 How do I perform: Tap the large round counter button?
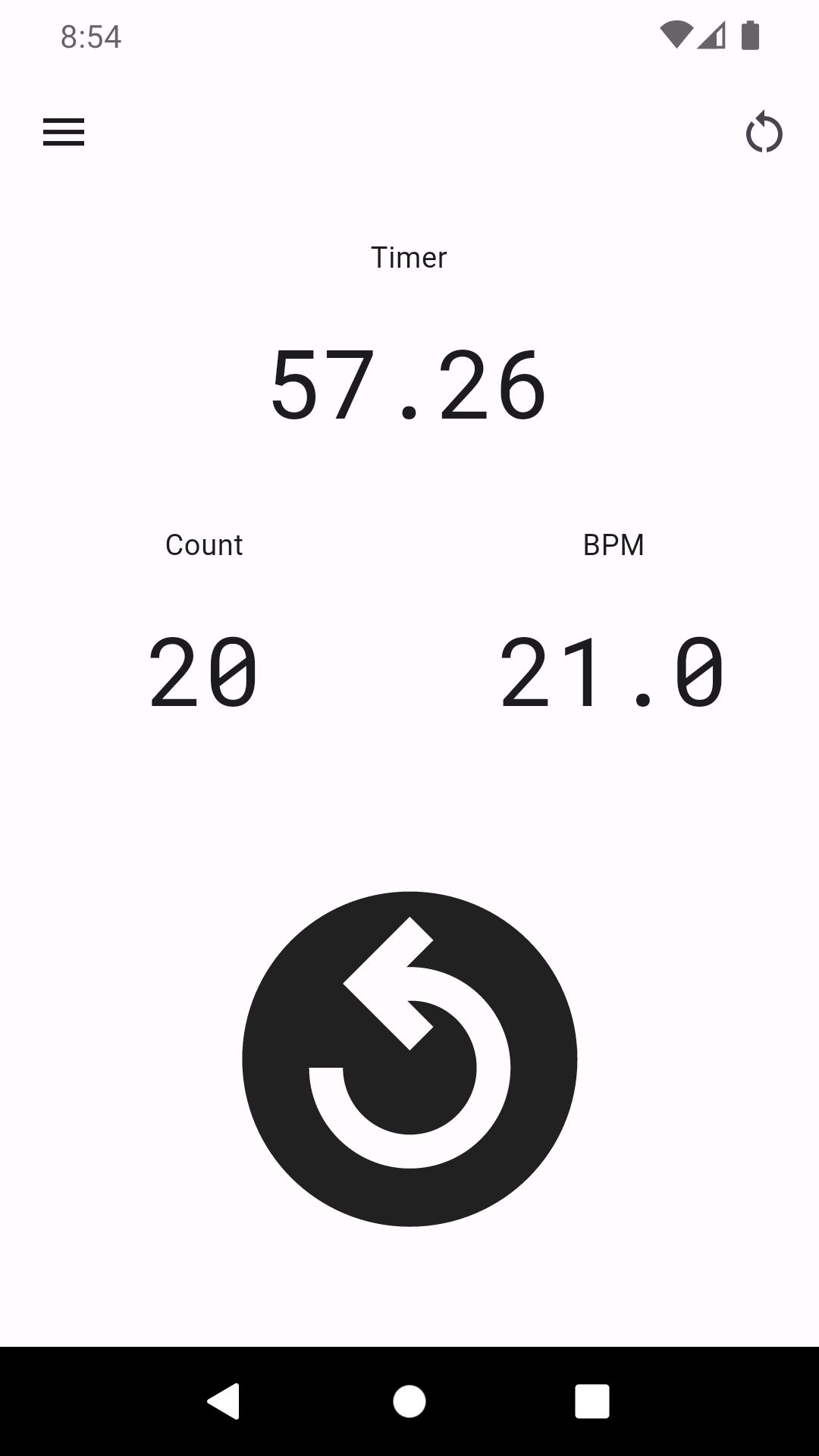point(409,1059)
